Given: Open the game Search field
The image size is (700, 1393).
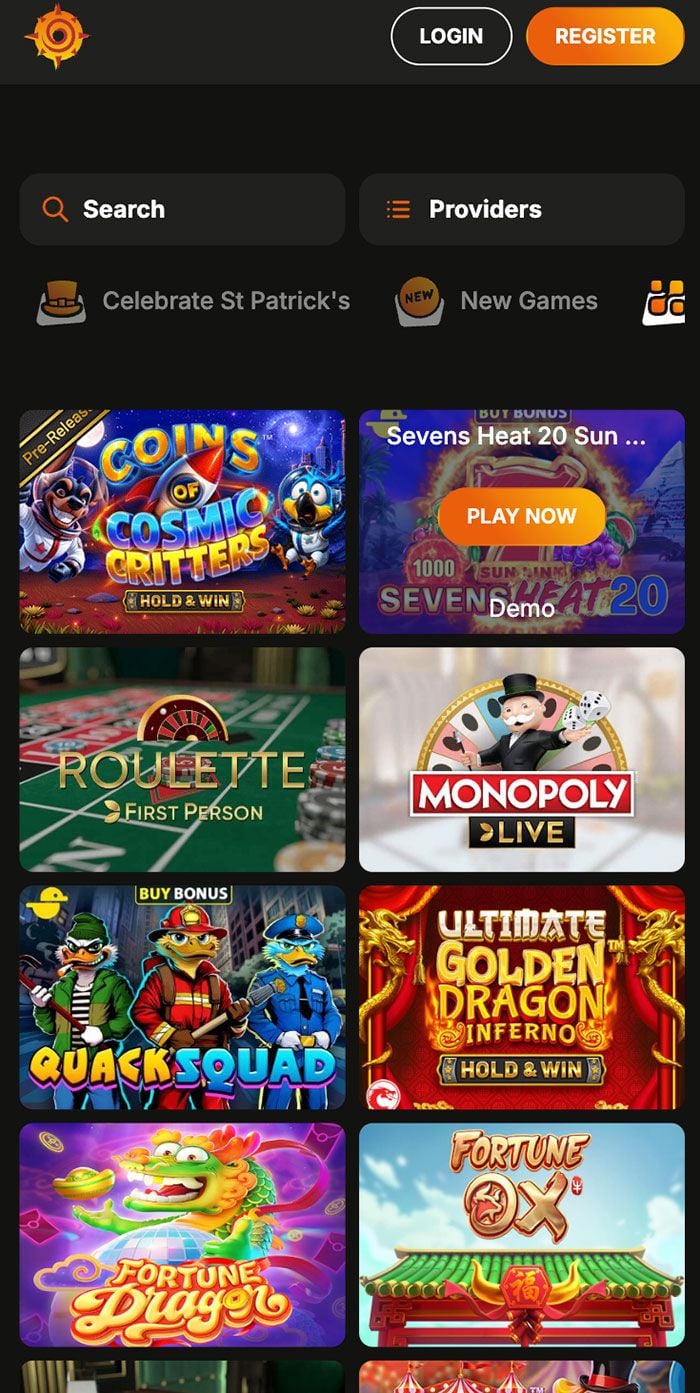Looking at the screenshot, I should pyautogui.click(x=182, y=209).
